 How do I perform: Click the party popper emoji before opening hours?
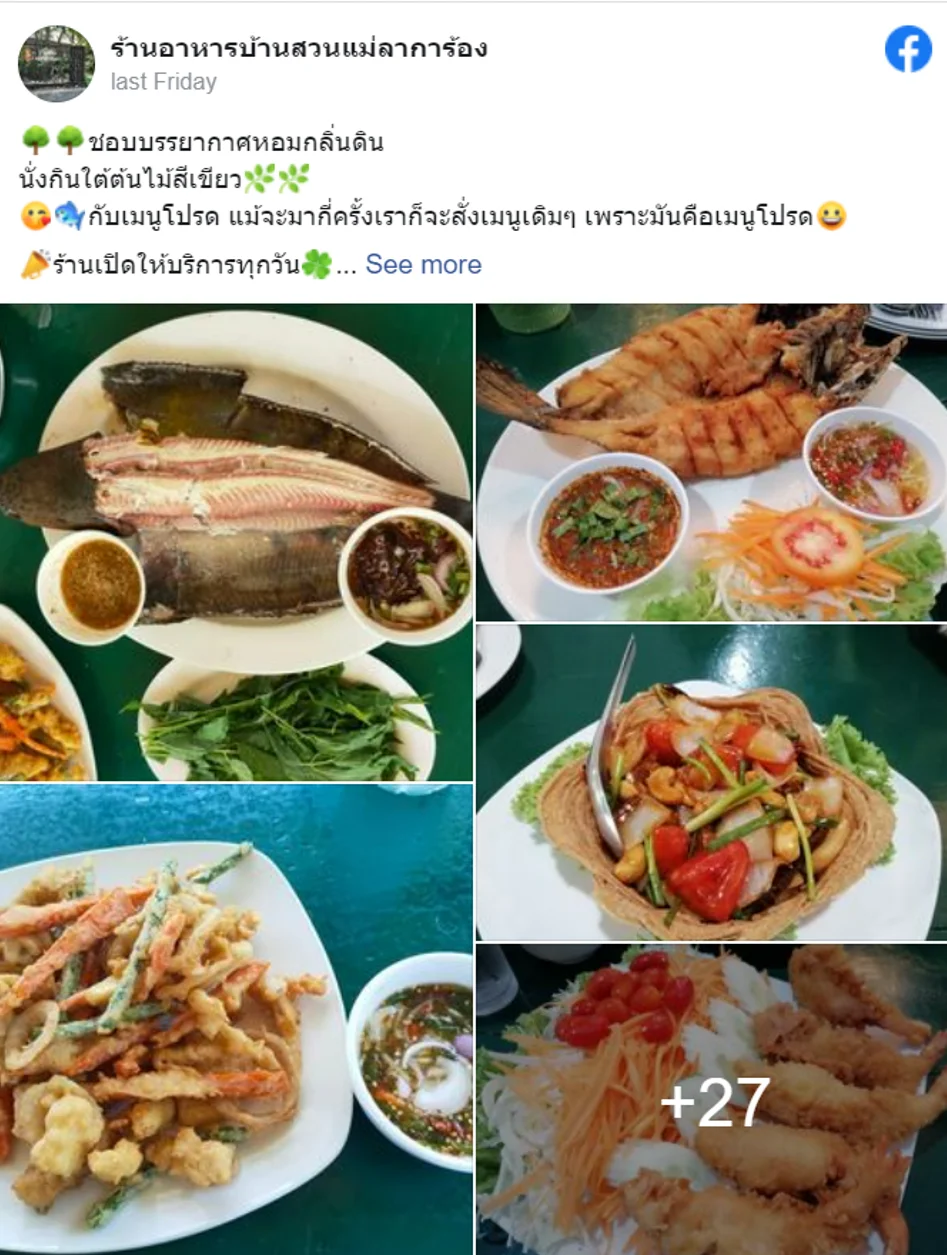click(x=32, y=263)
